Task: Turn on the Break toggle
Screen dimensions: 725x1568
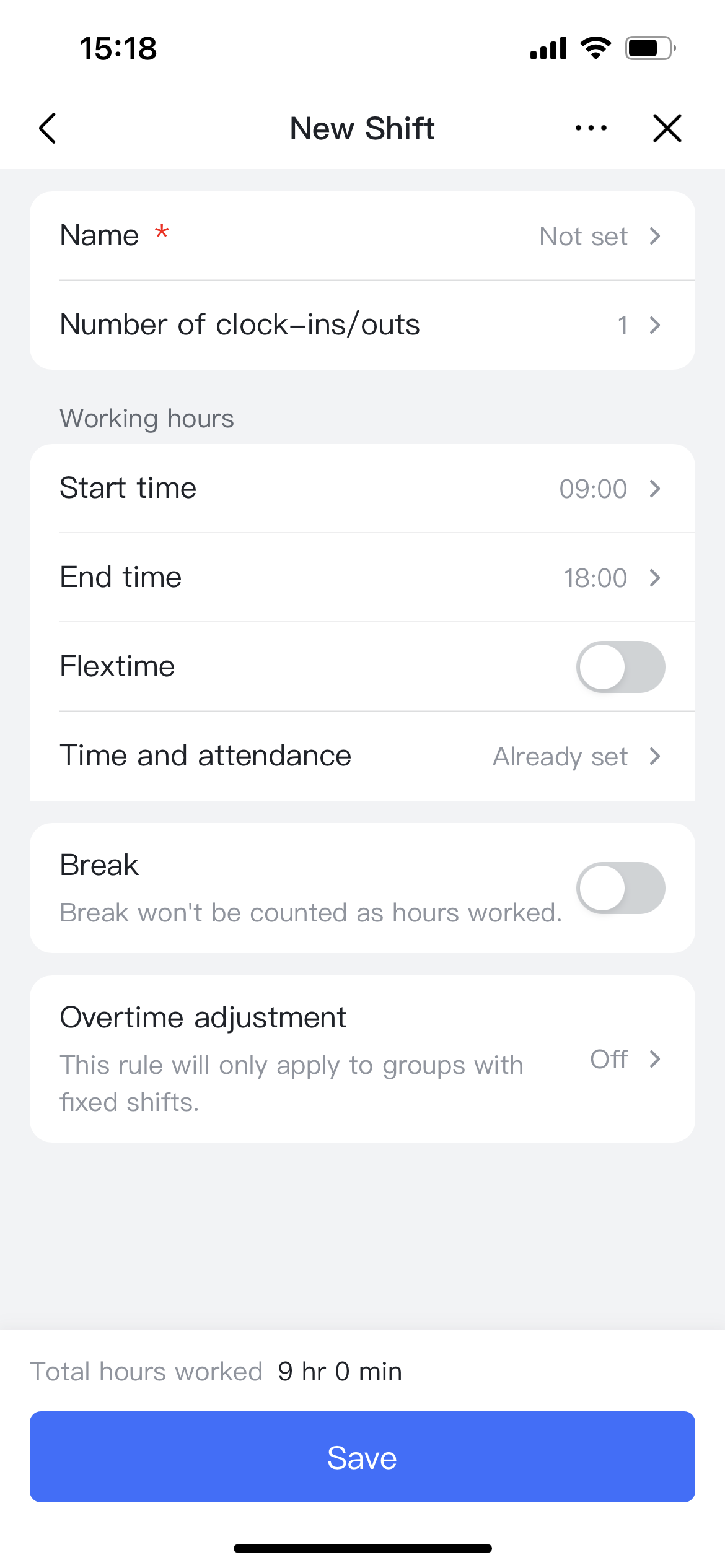Action: [620, 887]
